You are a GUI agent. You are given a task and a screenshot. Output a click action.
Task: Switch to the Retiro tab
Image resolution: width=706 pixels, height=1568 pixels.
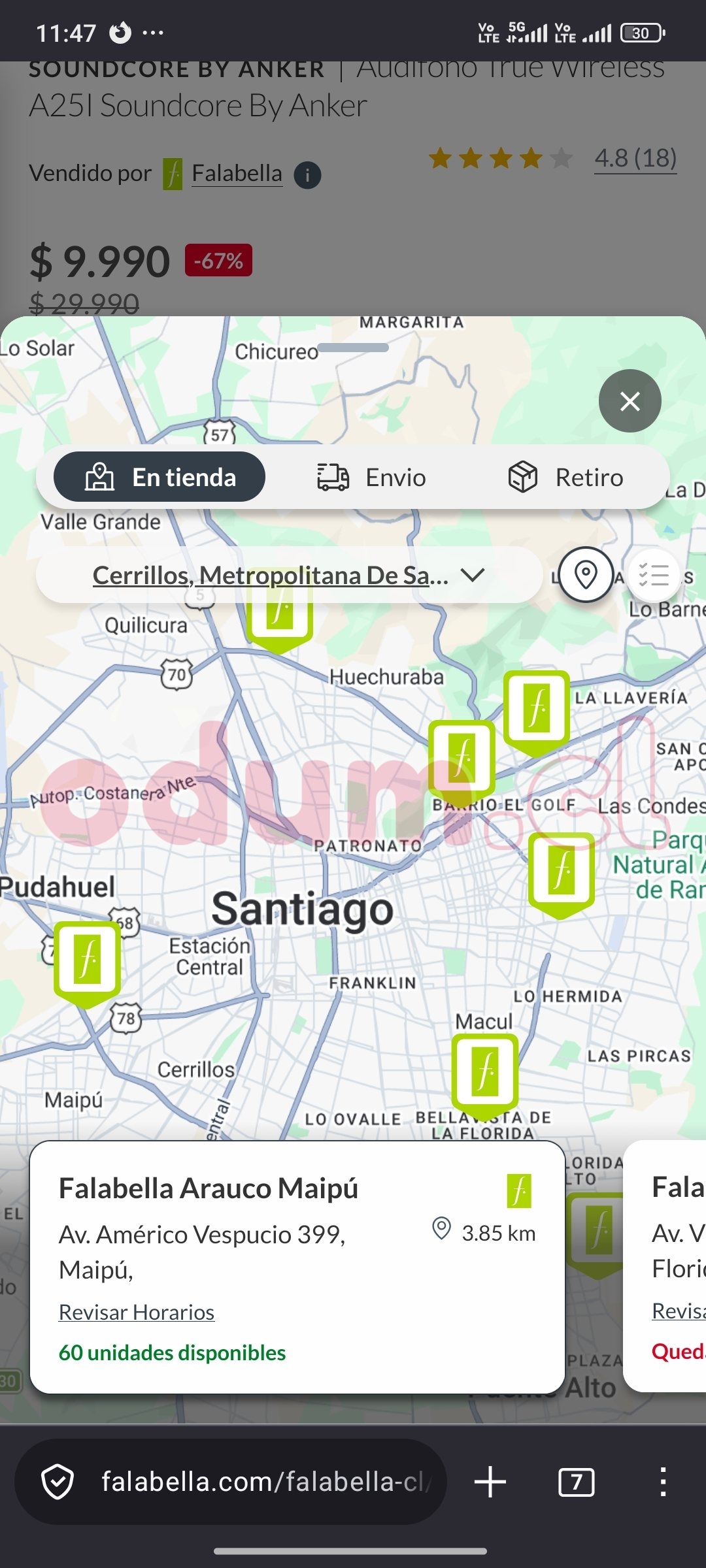[x=566, y=478]
